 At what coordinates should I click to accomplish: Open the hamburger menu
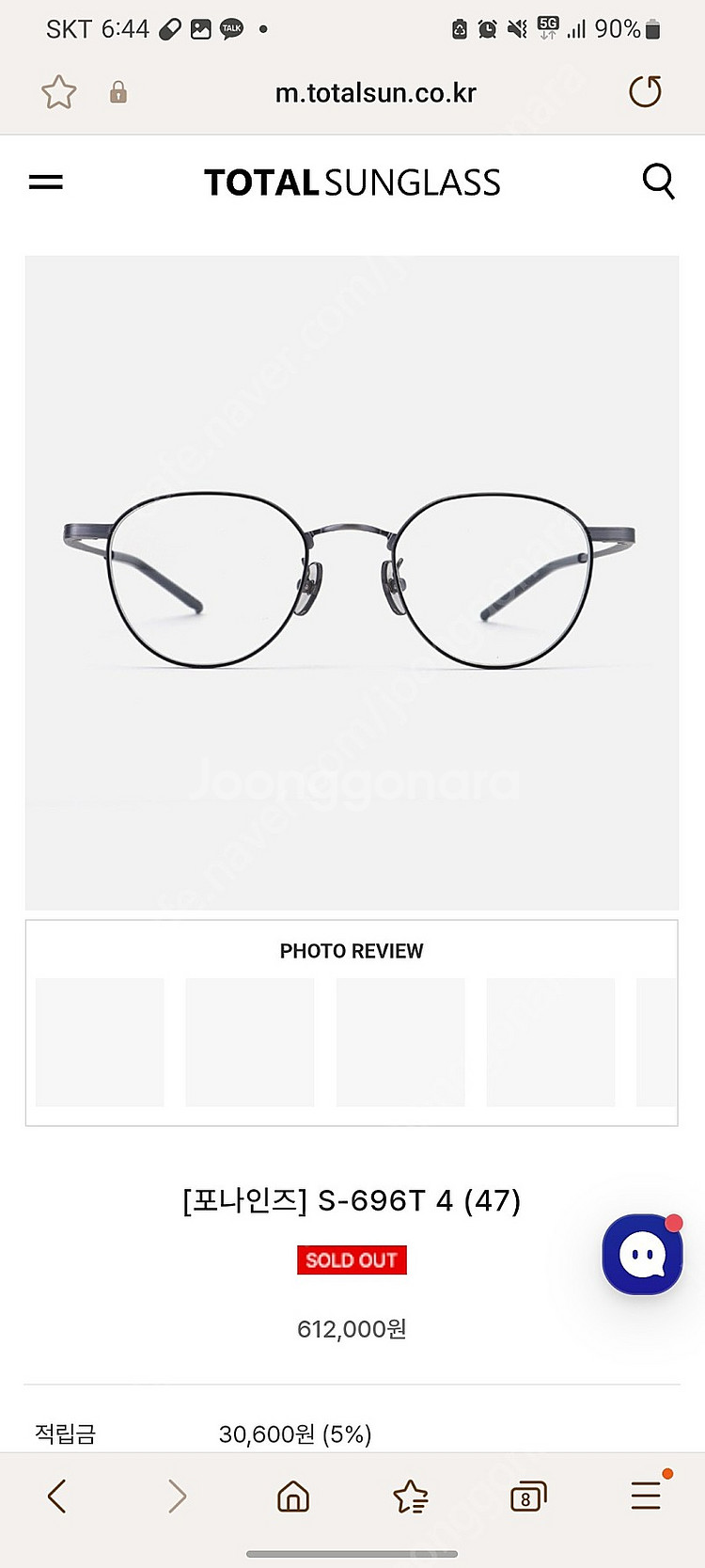pyautogui.click(x=45, y=182)
